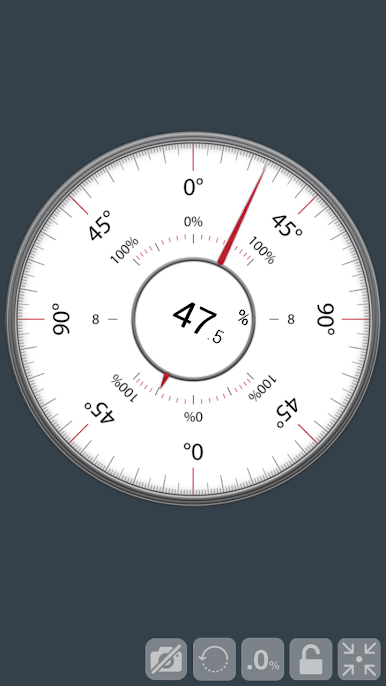Switch units with the .0% button
386x686 pixels.
coord(263,659)
